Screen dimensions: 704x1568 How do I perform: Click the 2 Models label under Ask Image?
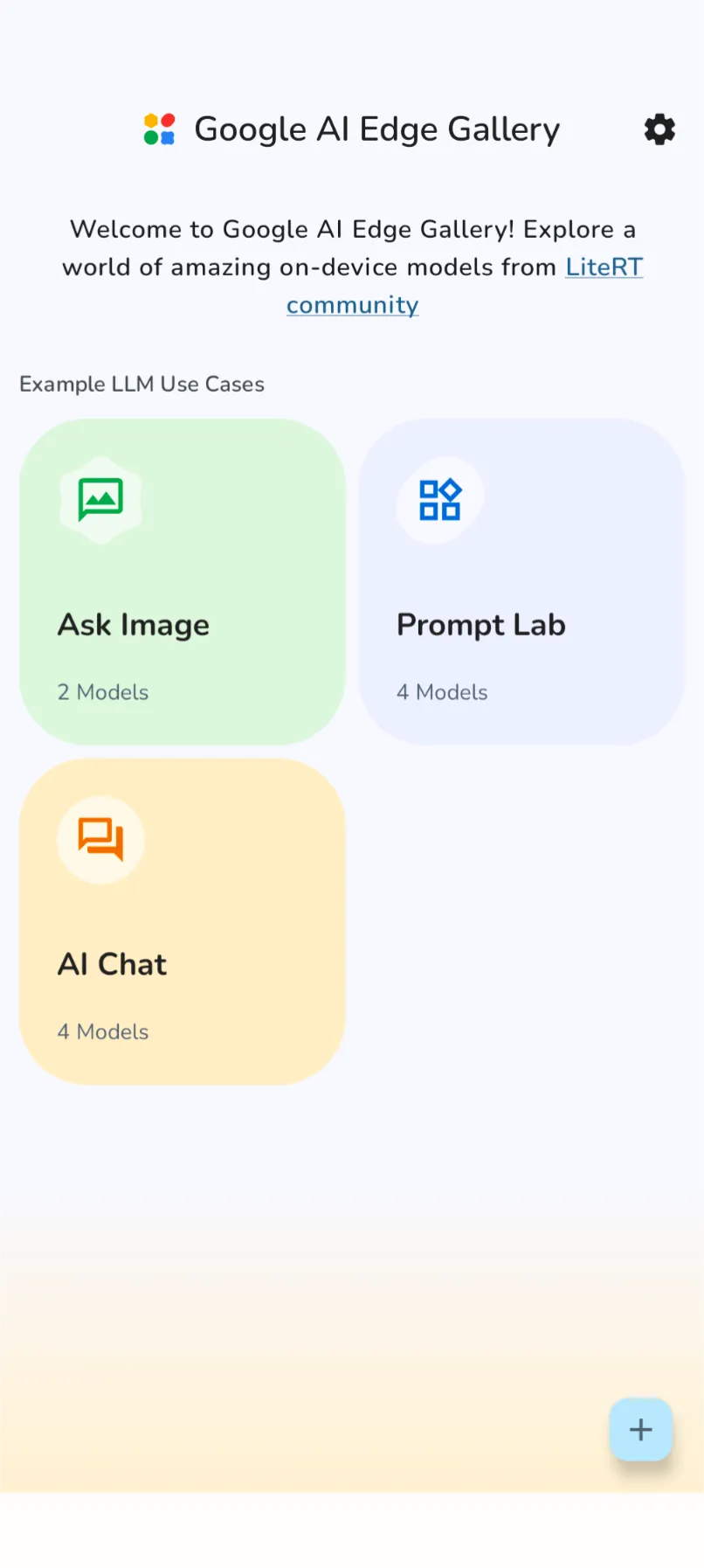coord(103,691)
